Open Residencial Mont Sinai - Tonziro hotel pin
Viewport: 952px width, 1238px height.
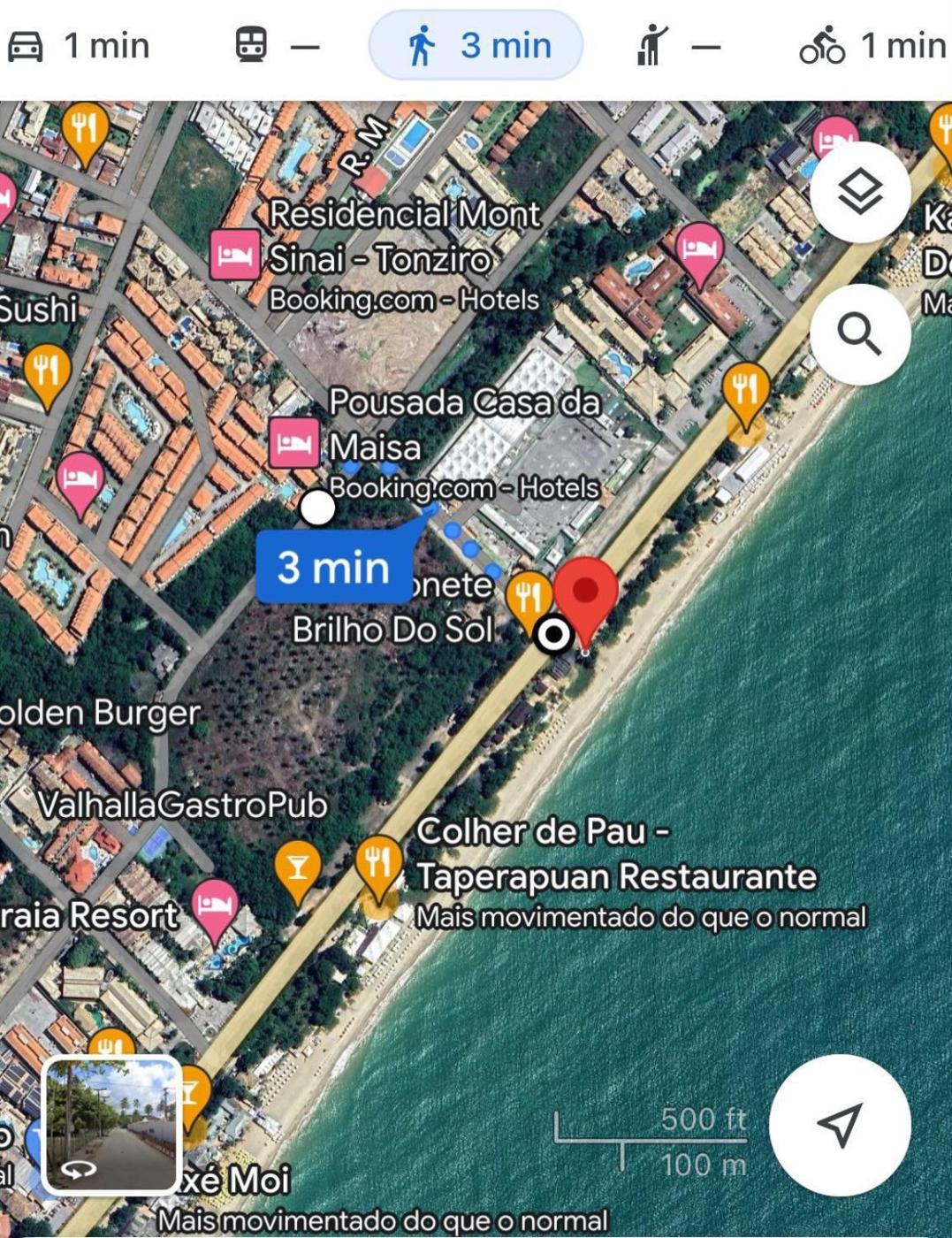coord(235,255)
